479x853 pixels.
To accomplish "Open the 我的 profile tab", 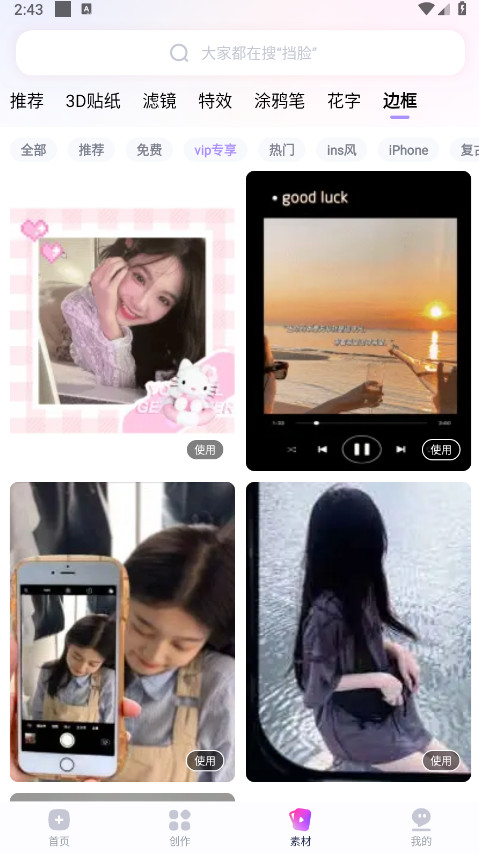I will click(421, 827).
